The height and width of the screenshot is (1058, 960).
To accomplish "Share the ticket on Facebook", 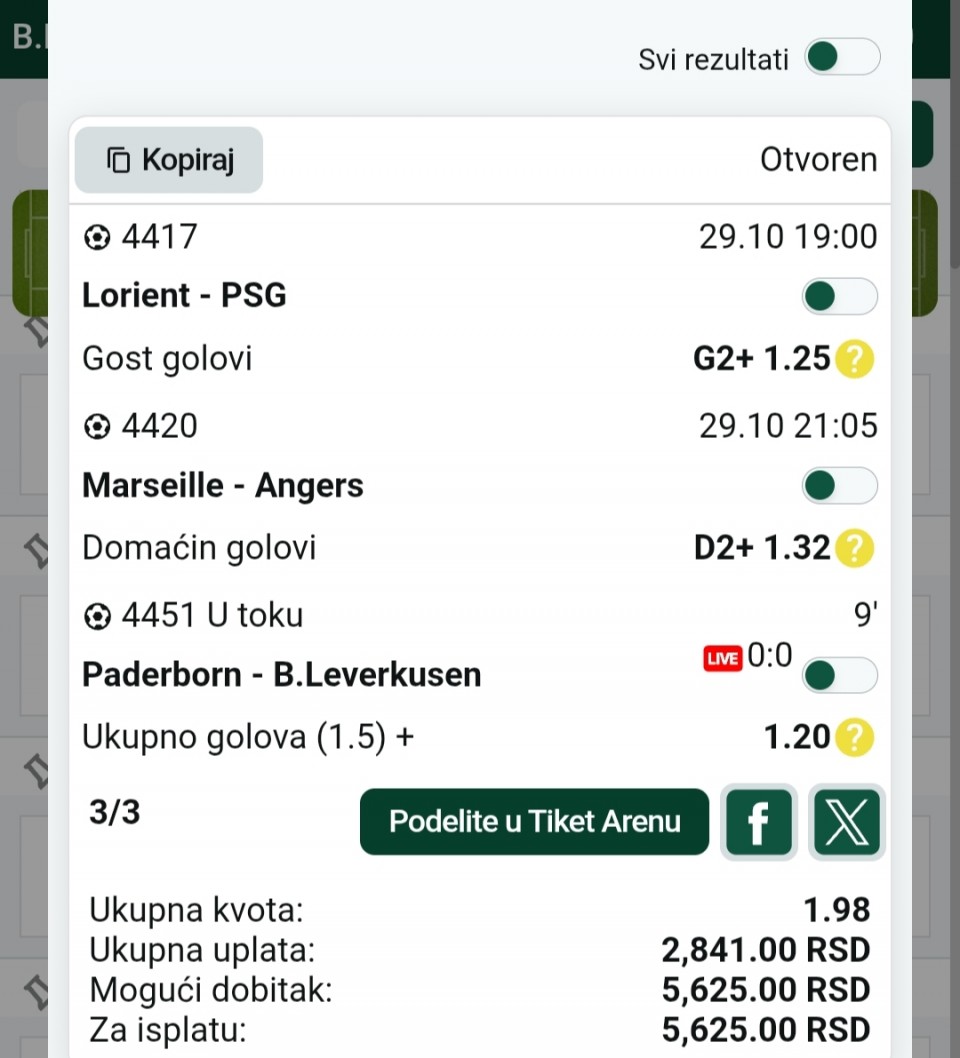I will (759, 822).
